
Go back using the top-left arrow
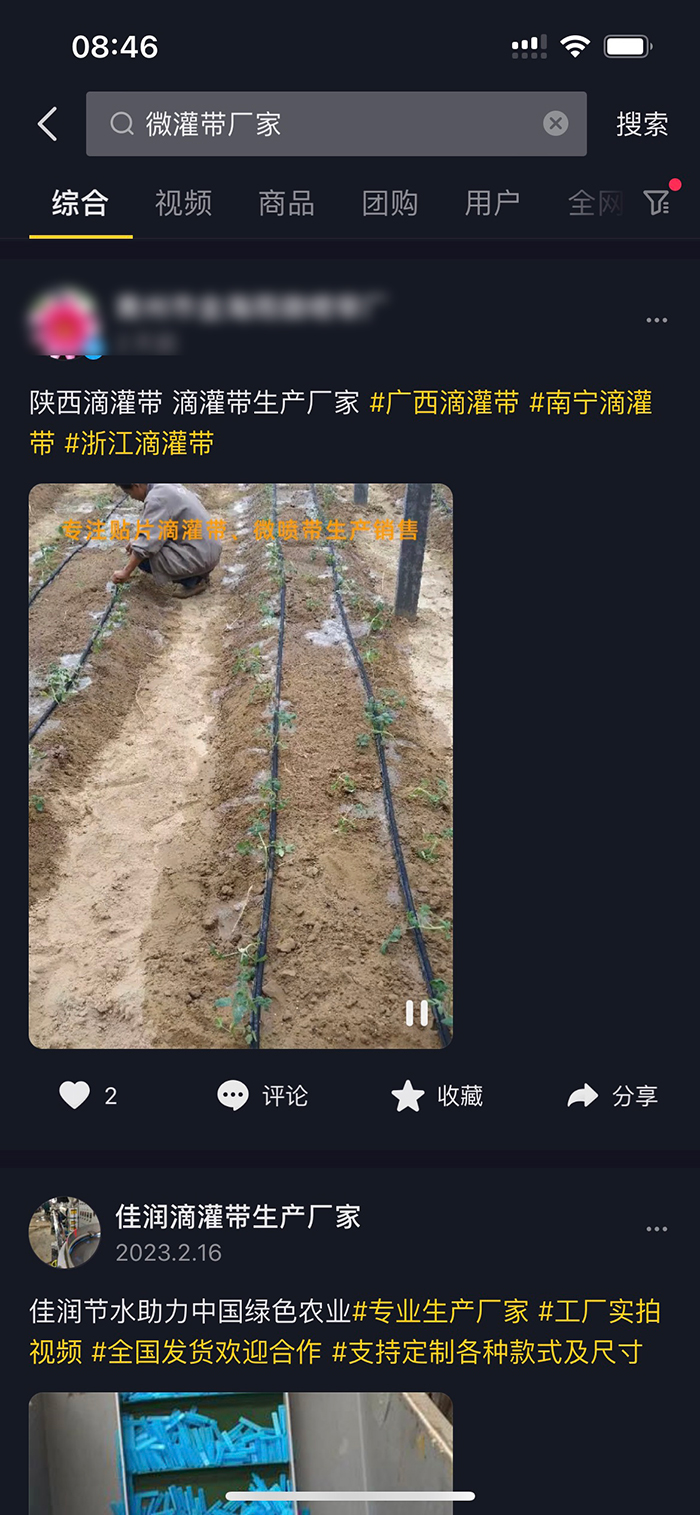(x=47, y=124)
